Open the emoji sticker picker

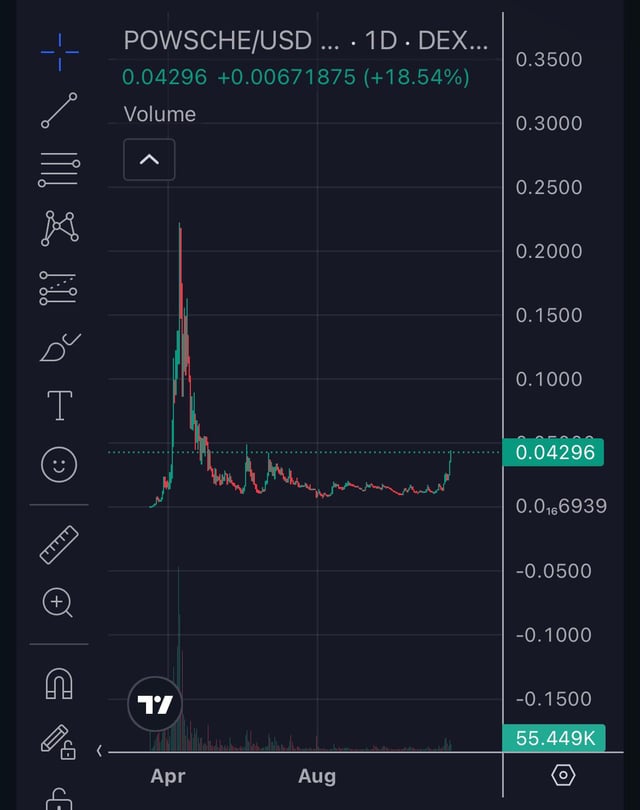coord(59,464)
